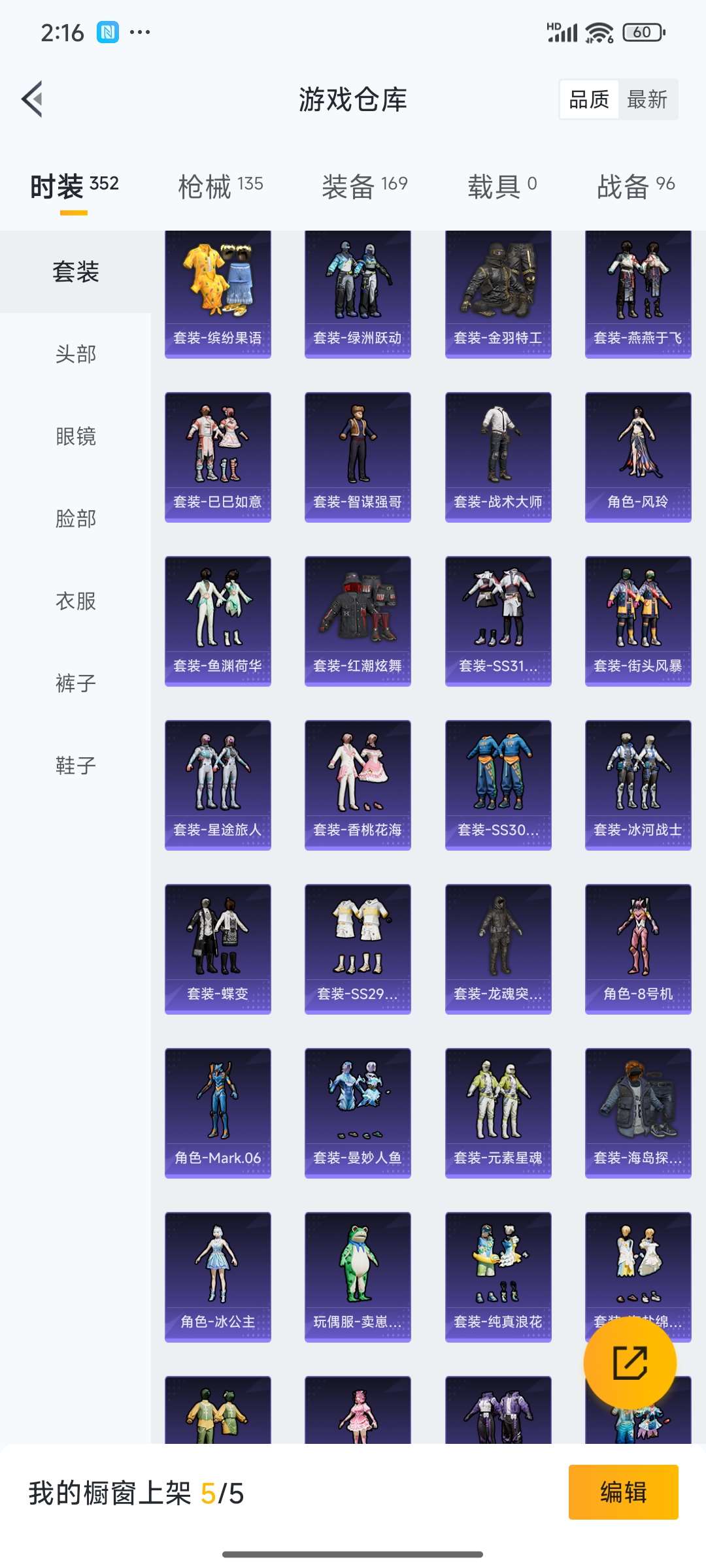Open the 角色-风玲 item
706x1568 pixels.
[637, 457]
